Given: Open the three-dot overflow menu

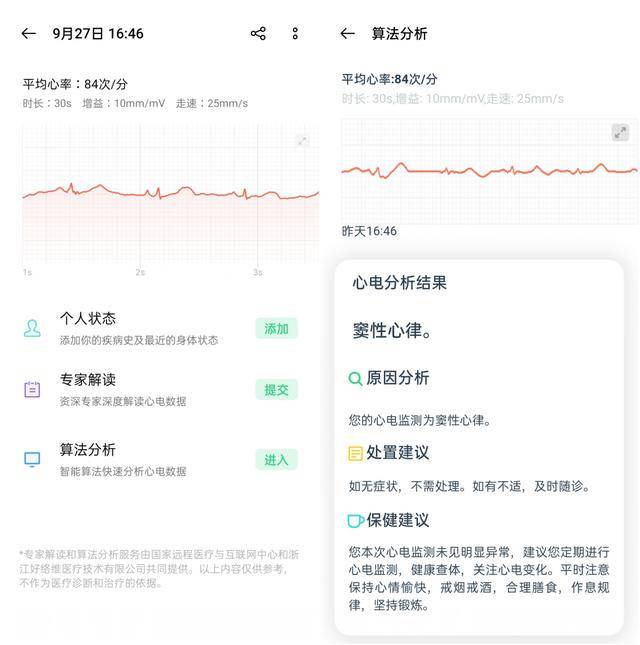Looking at the screenshot, I should tap(295, 34).
